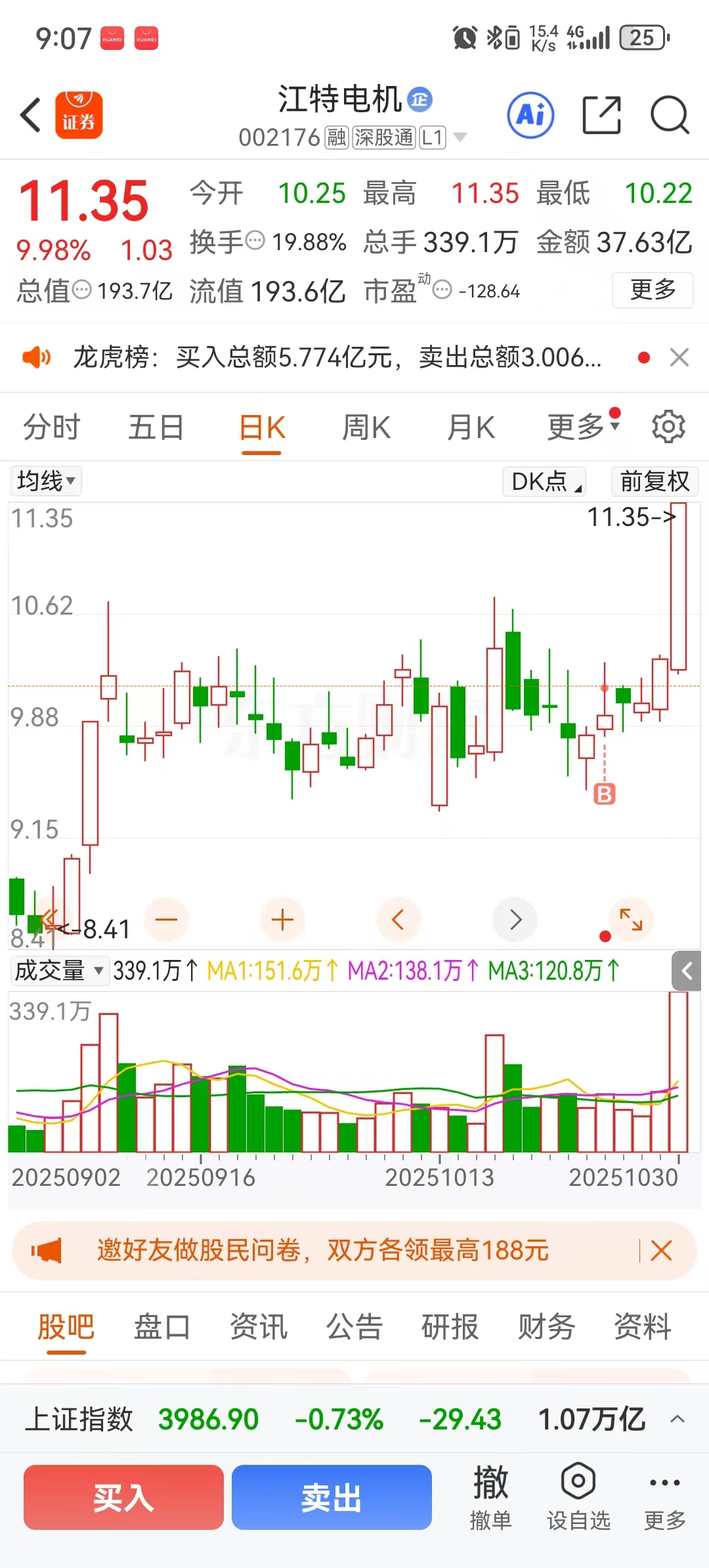Open chart settings gear

(668, 427)
